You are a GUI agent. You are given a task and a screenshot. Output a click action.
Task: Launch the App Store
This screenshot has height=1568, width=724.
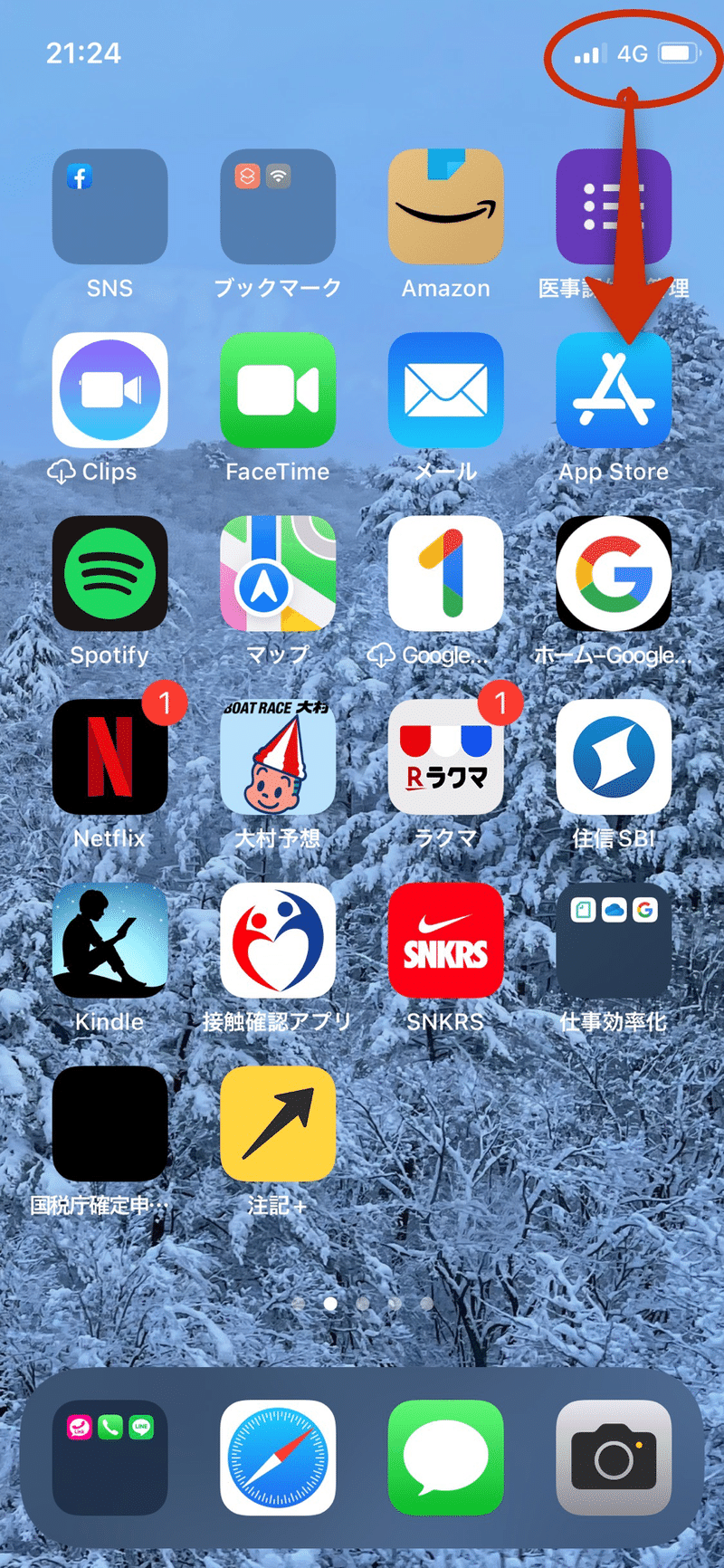tap(614, 390)
